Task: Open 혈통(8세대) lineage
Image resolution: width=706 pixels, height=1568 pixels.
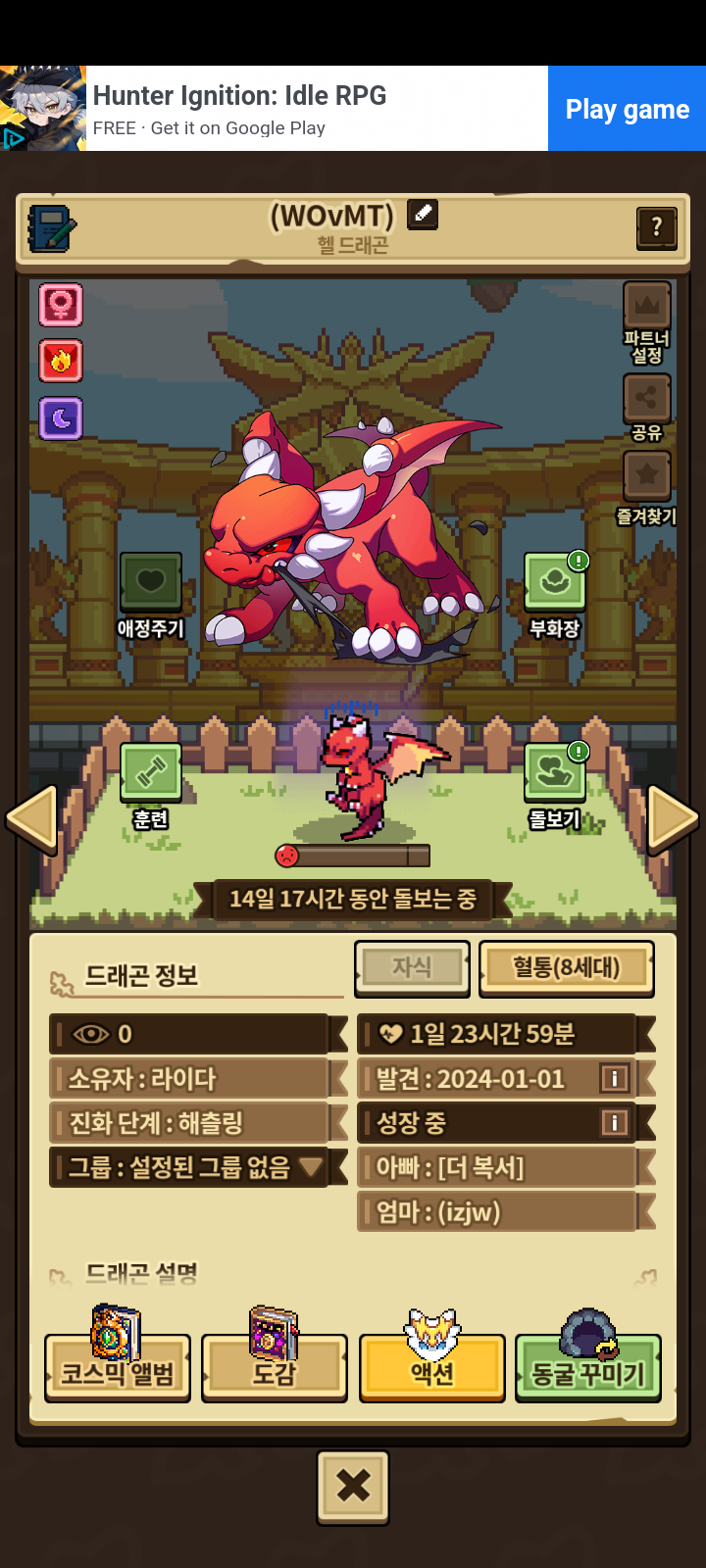Action: click(x=566, y=968)
